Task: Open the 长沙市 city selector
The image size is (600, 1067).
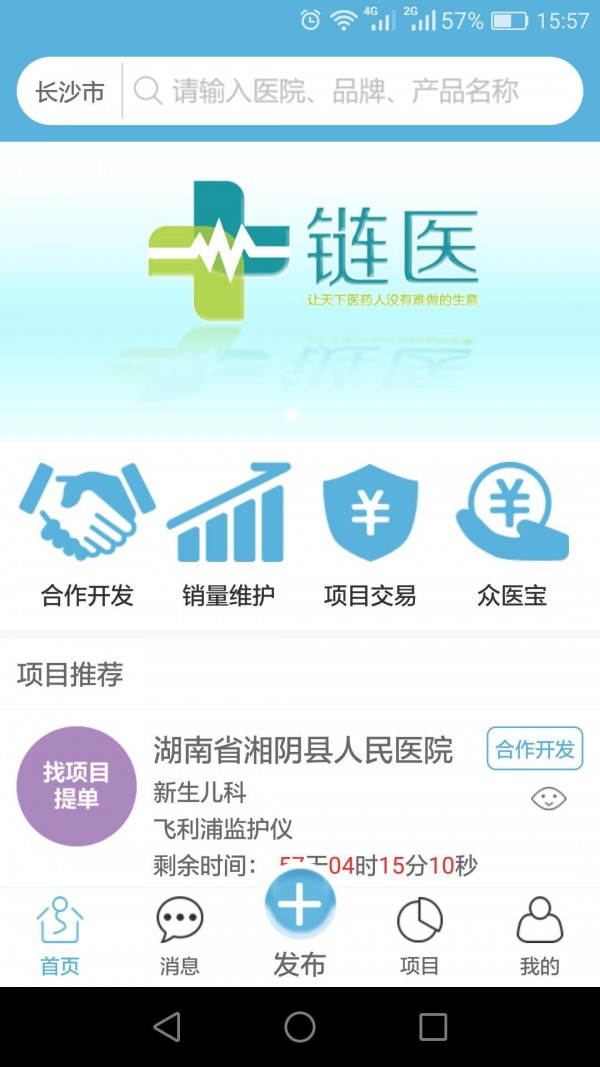Action: (x=70, y=92)
